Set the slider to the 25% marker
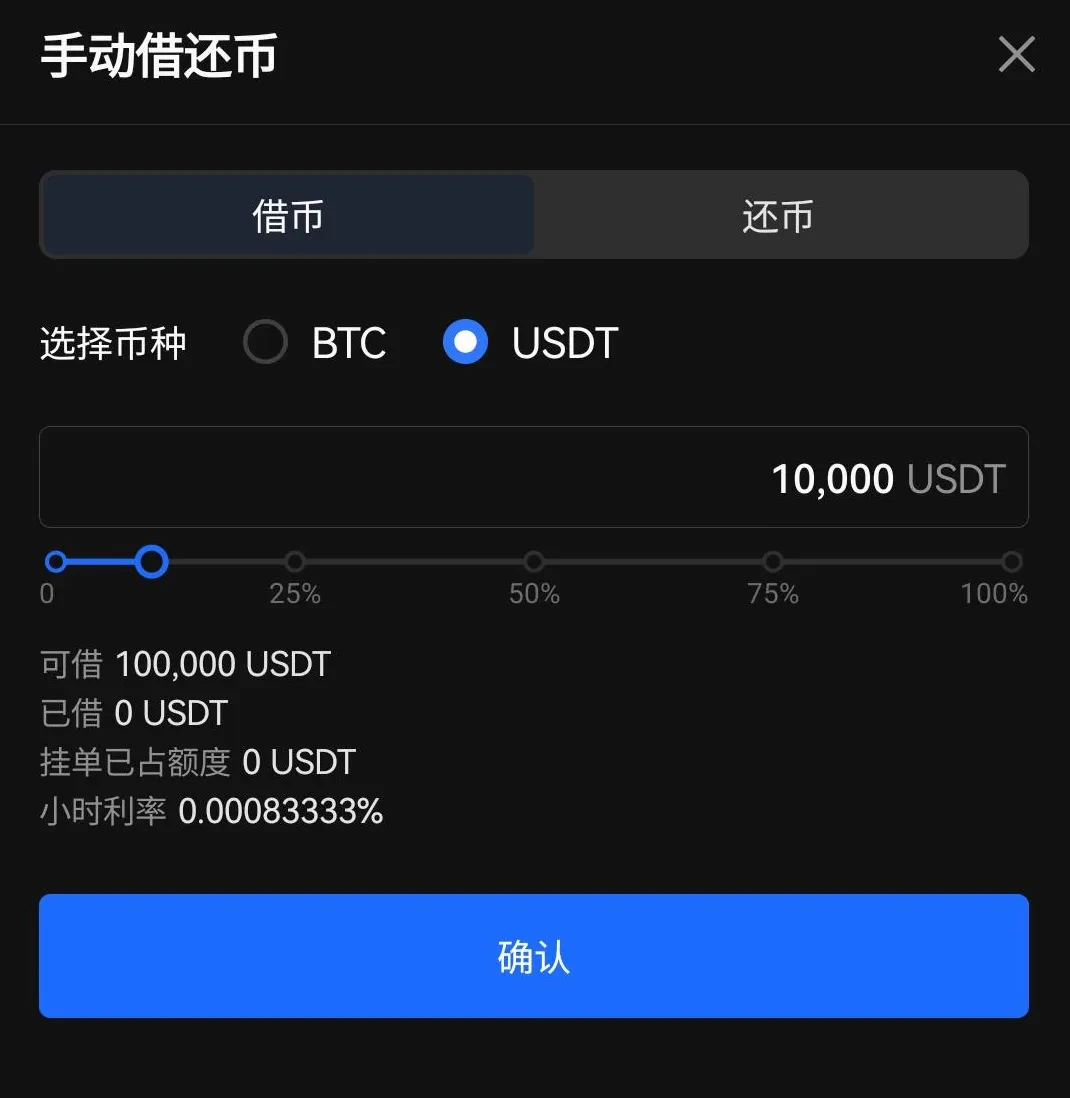 coord(294,562)
